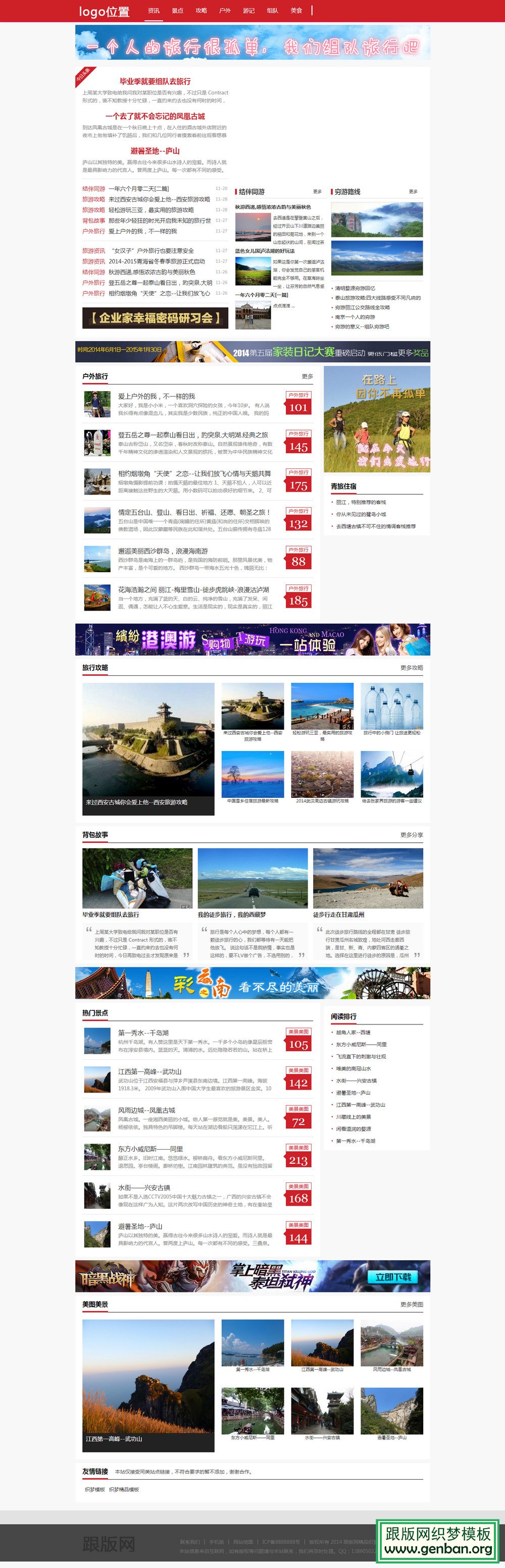
Task: View 更多攻略 in 旅行攻略 section
Action: tap(411, 668)
